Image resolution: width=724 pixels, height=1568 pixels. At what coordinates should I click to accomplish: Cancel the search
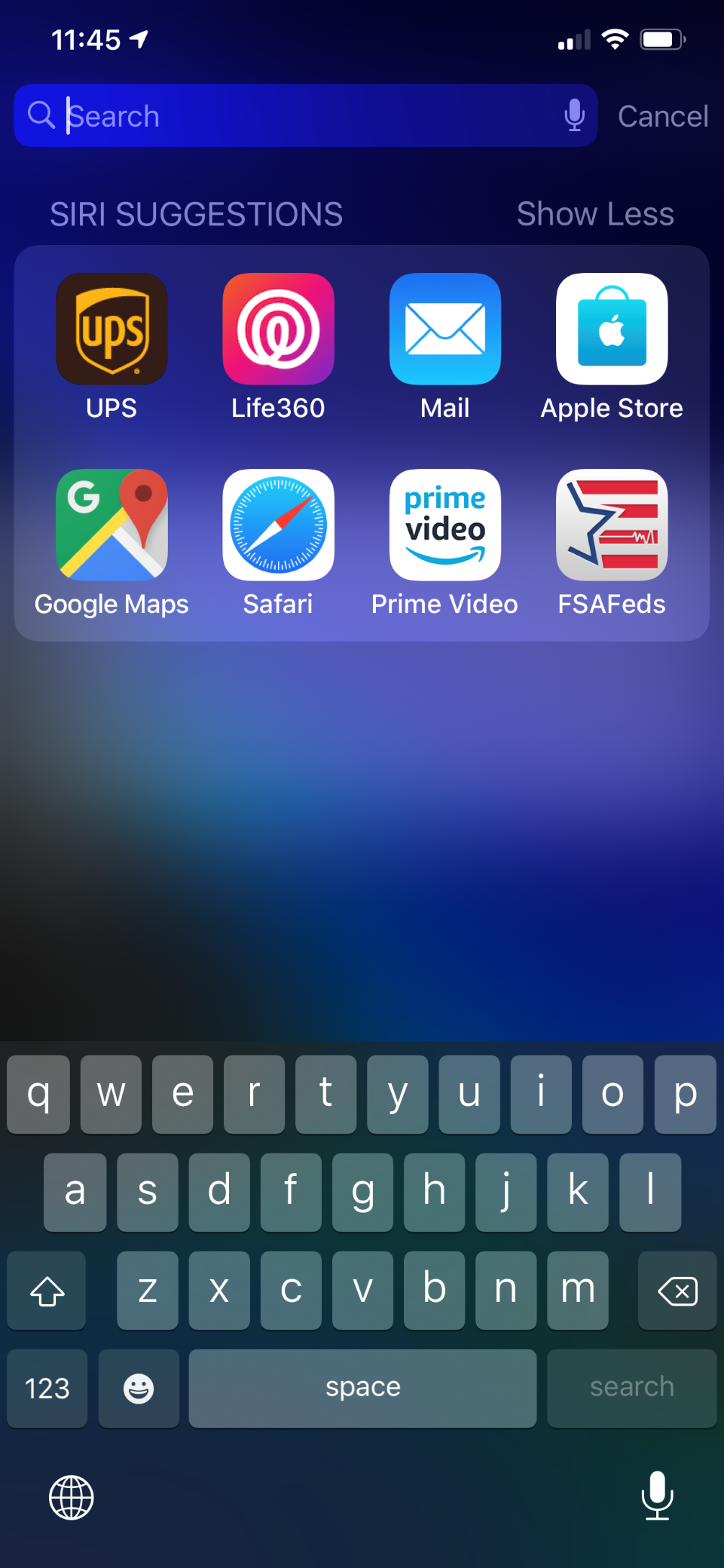663,116
